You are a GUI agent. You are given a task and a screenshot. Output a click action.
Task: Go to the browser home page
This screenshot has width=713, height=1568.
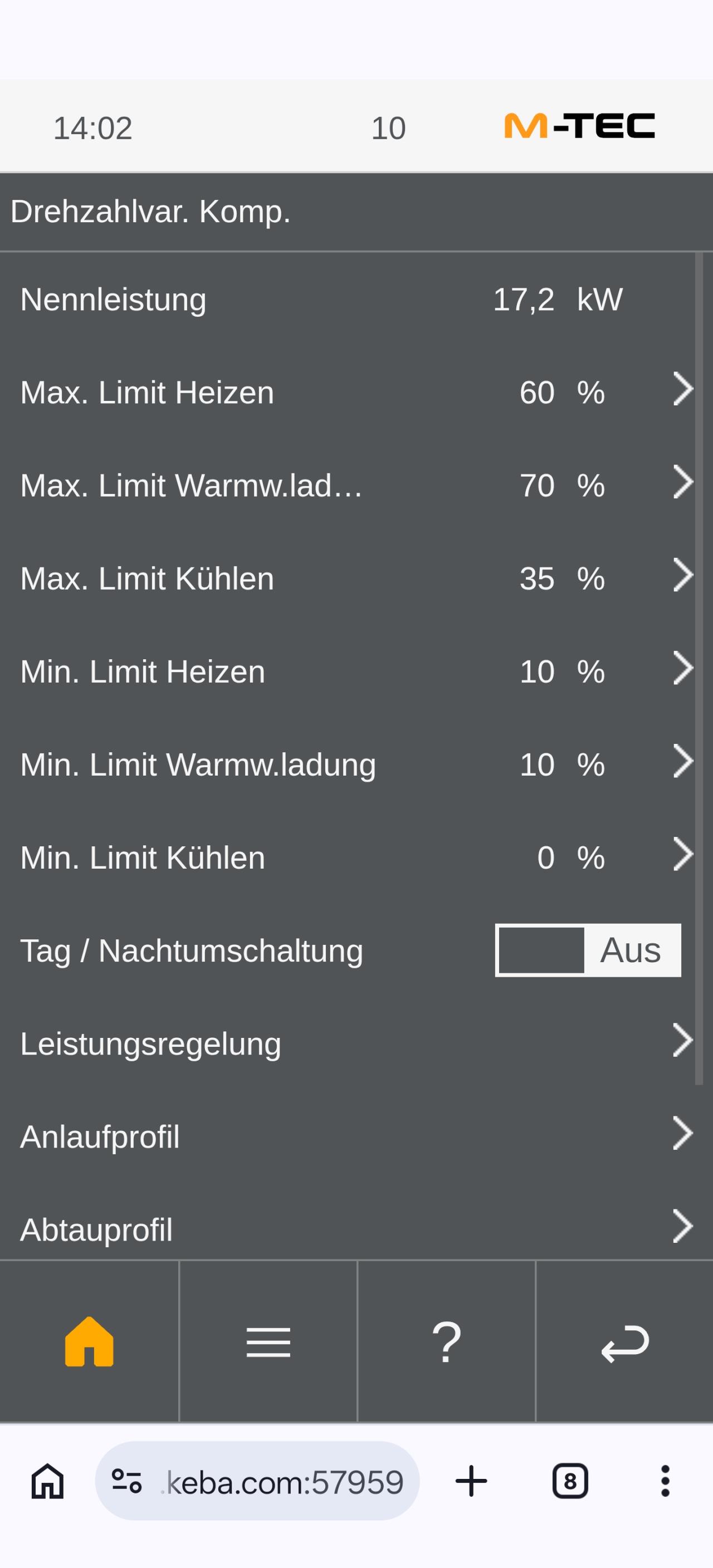point(47,1481)
